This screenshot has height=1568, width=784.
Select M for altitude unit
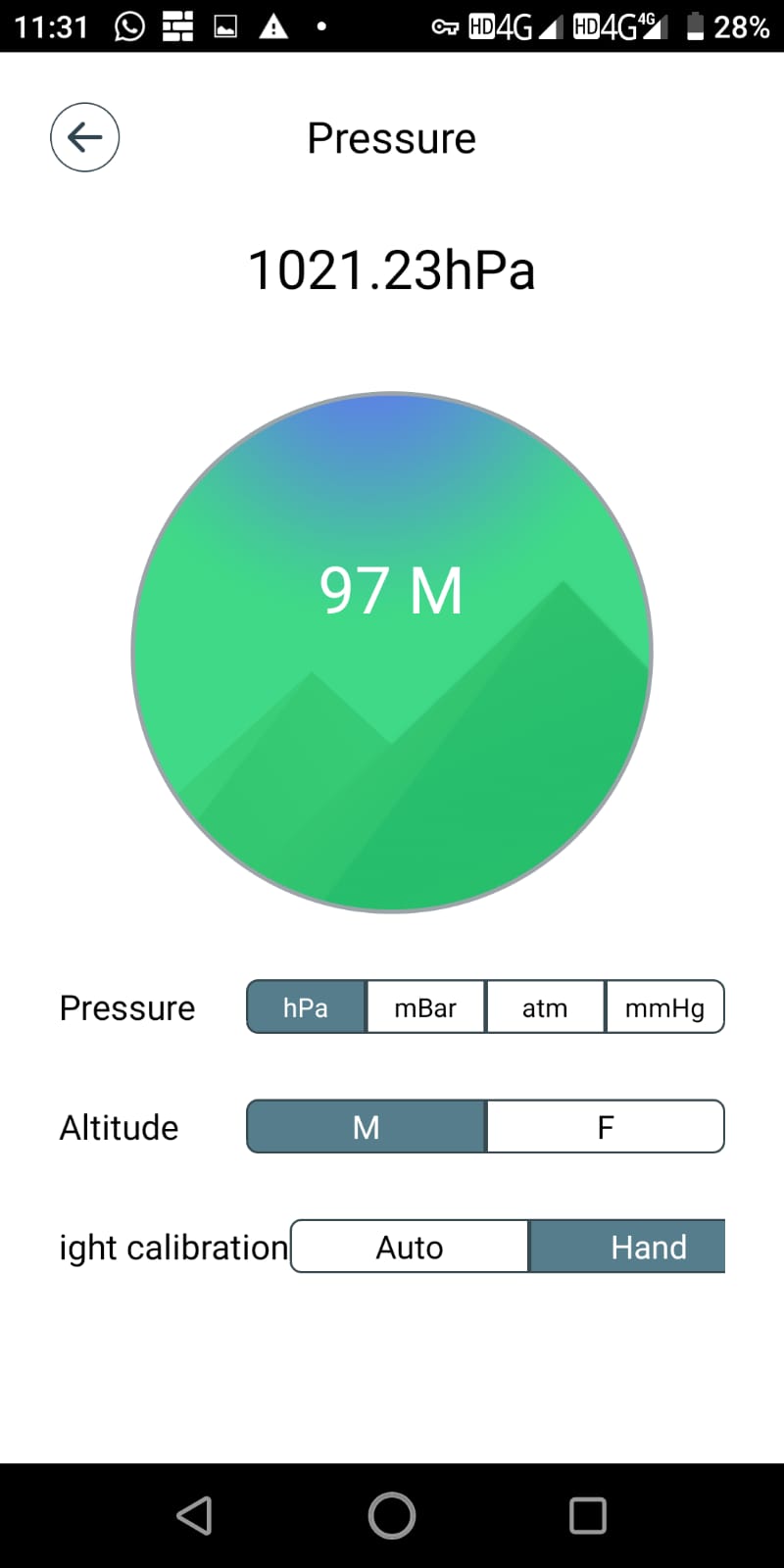[x=367, y=1127]
